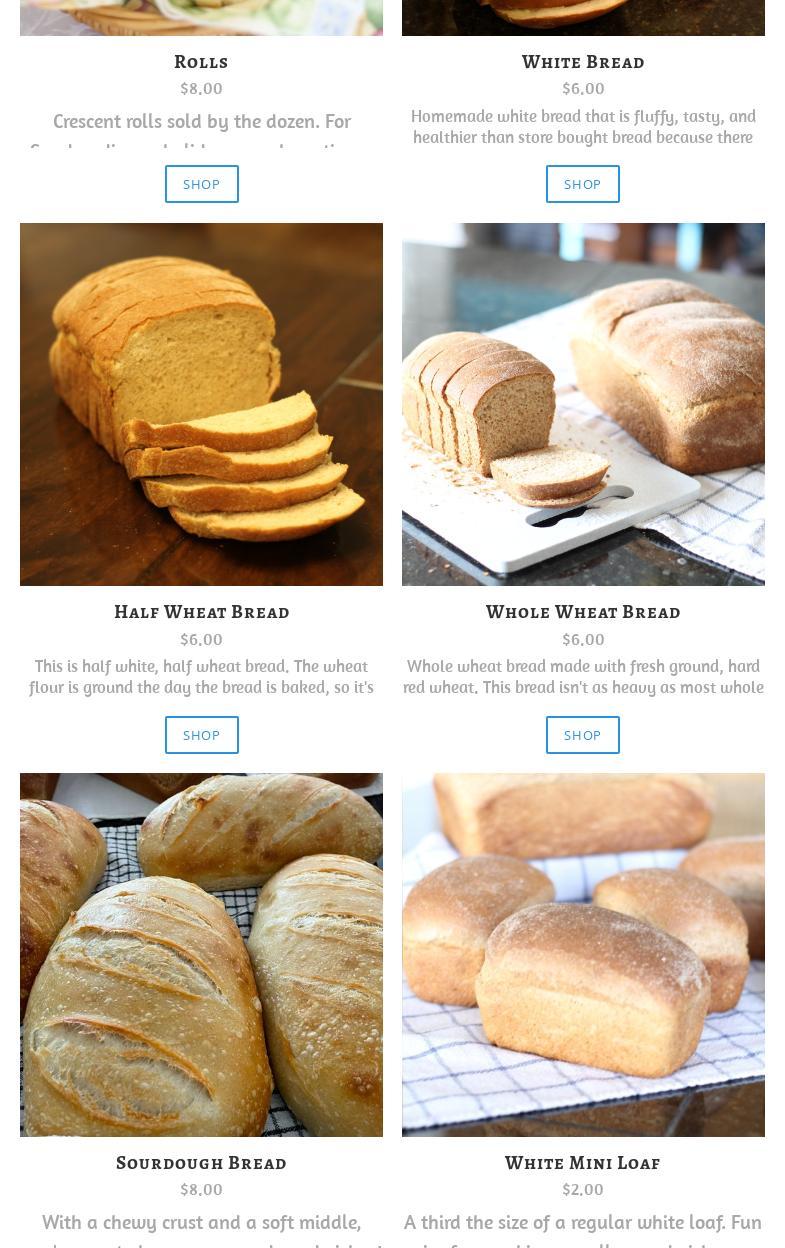Open the Half Wheat Bread photo
The width and height of the screenshot is (785, 1248).
click(201, 404)
